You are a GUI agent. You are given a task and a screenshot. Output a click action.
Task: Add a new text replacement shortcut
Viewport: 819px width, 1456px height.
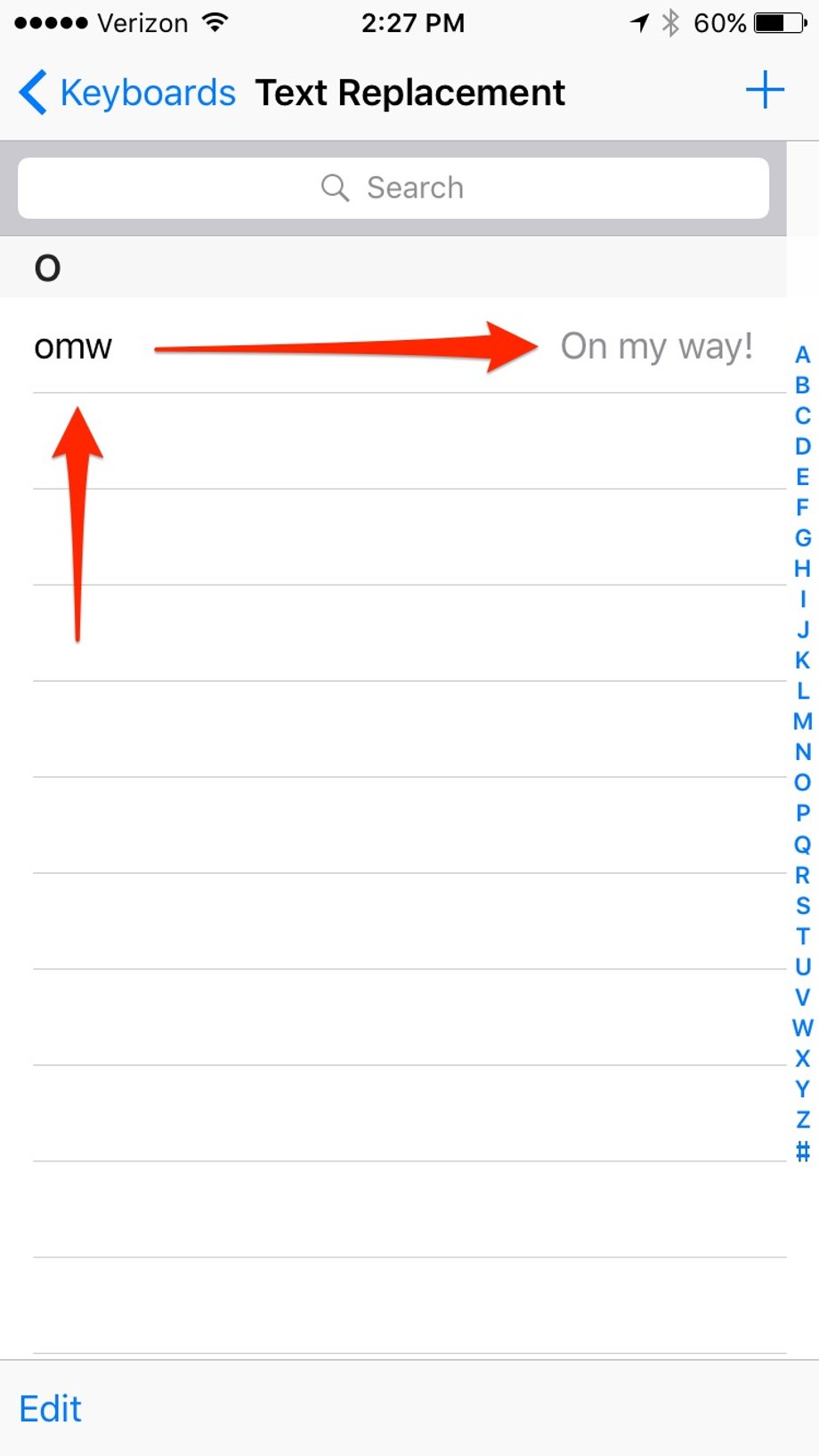tap(765, 91)
